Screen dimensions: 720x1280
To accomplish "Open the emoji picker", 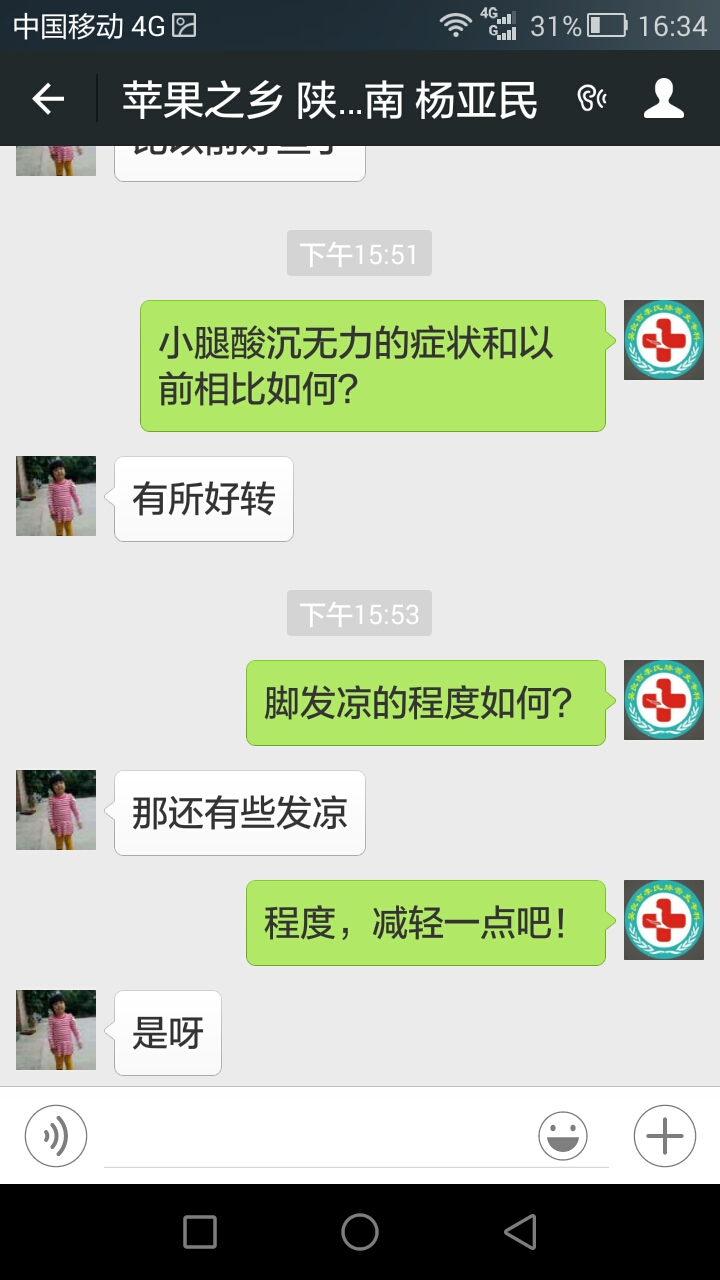I will click(x=563, y=1136).
